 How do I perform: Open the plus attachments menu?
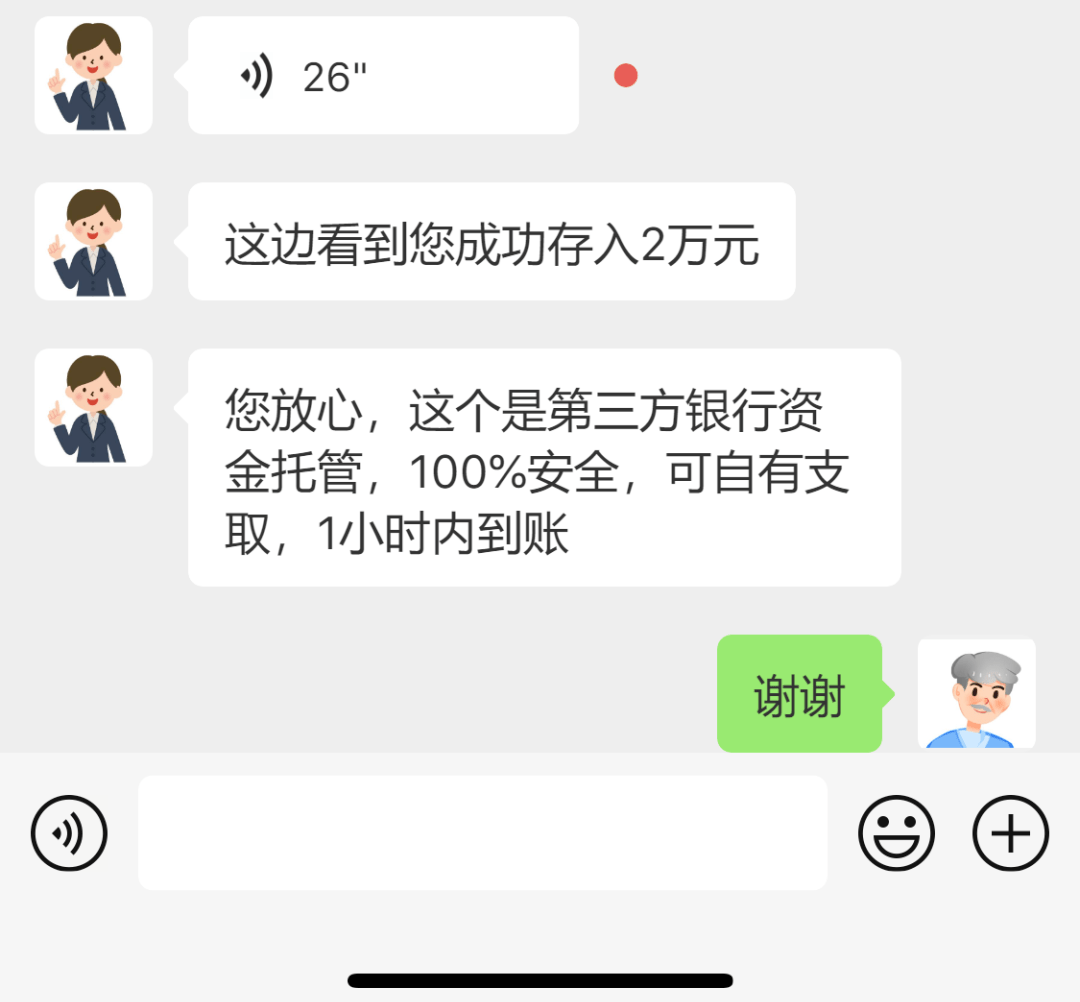tap(1010, 833)
